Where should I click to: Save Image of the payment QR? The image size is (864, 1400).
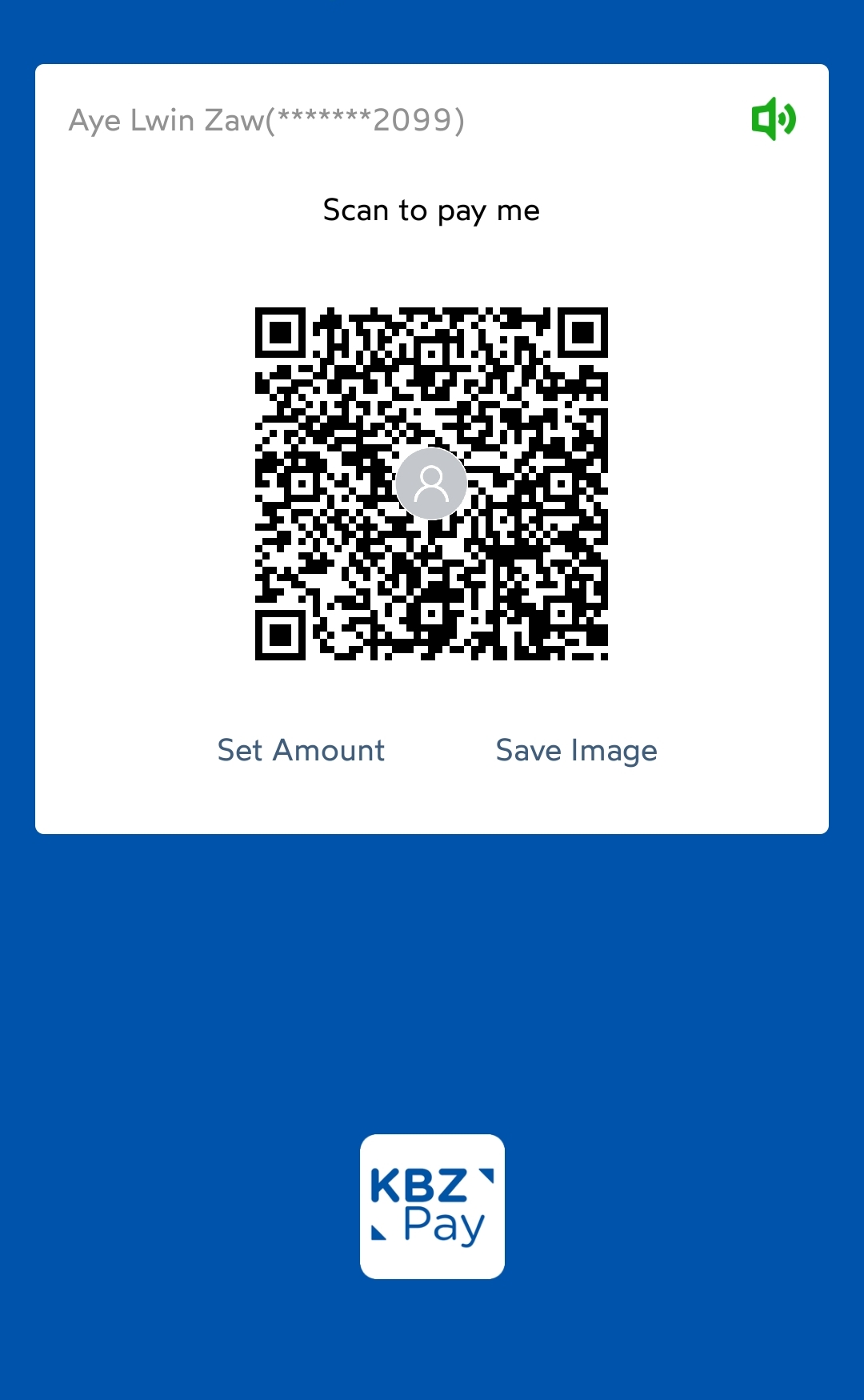(x=576, y=750)
